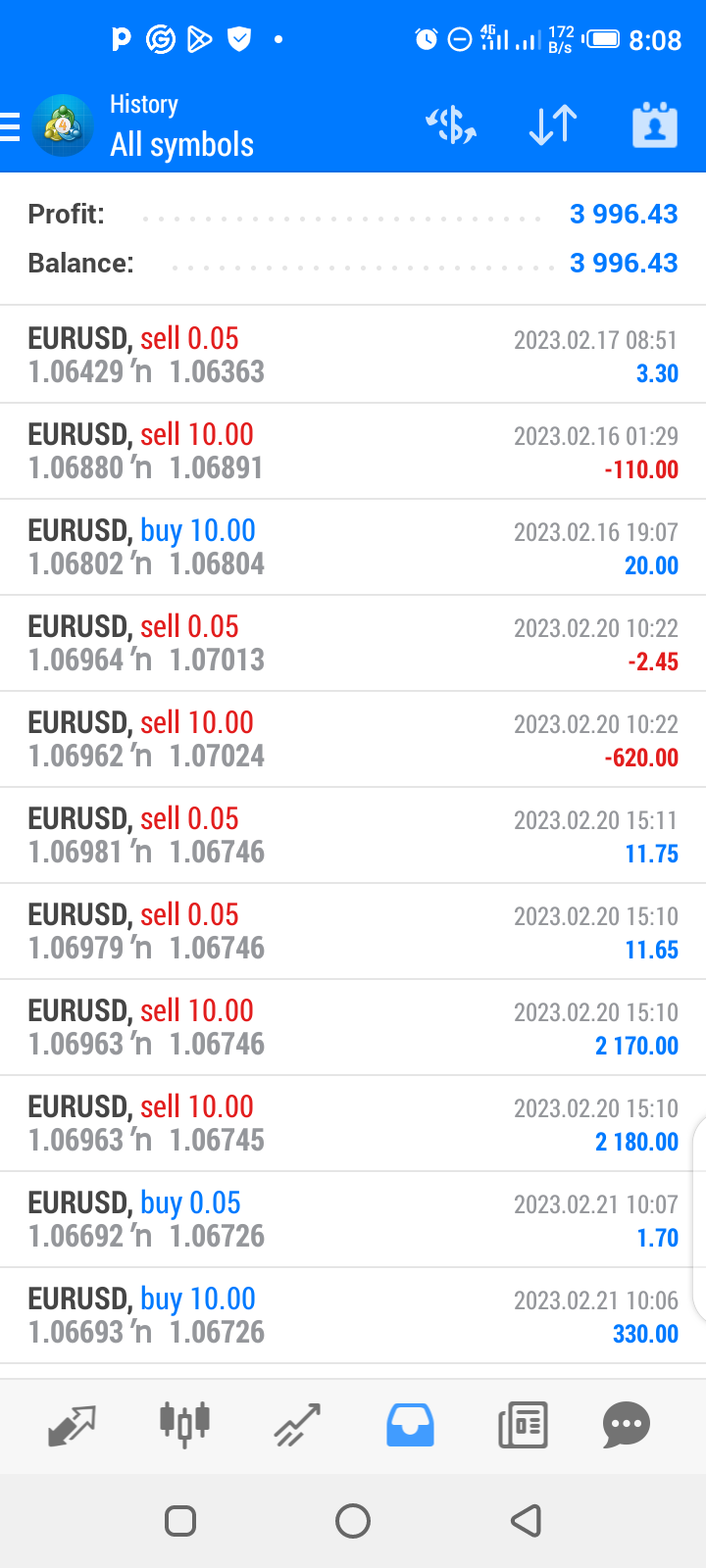The height and width of the screenshot is (1568, 706).
Task: Go to the system home screen
Action: (353, 1521)
